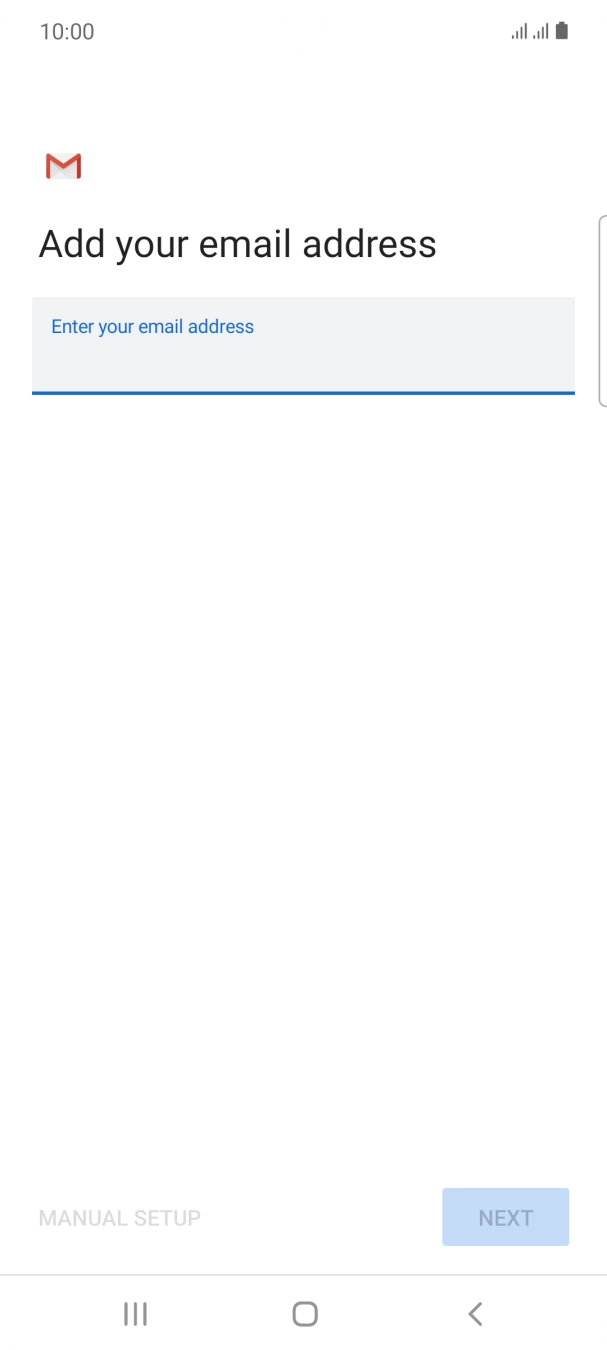Go back using the navigation bar

(476, 1313)
